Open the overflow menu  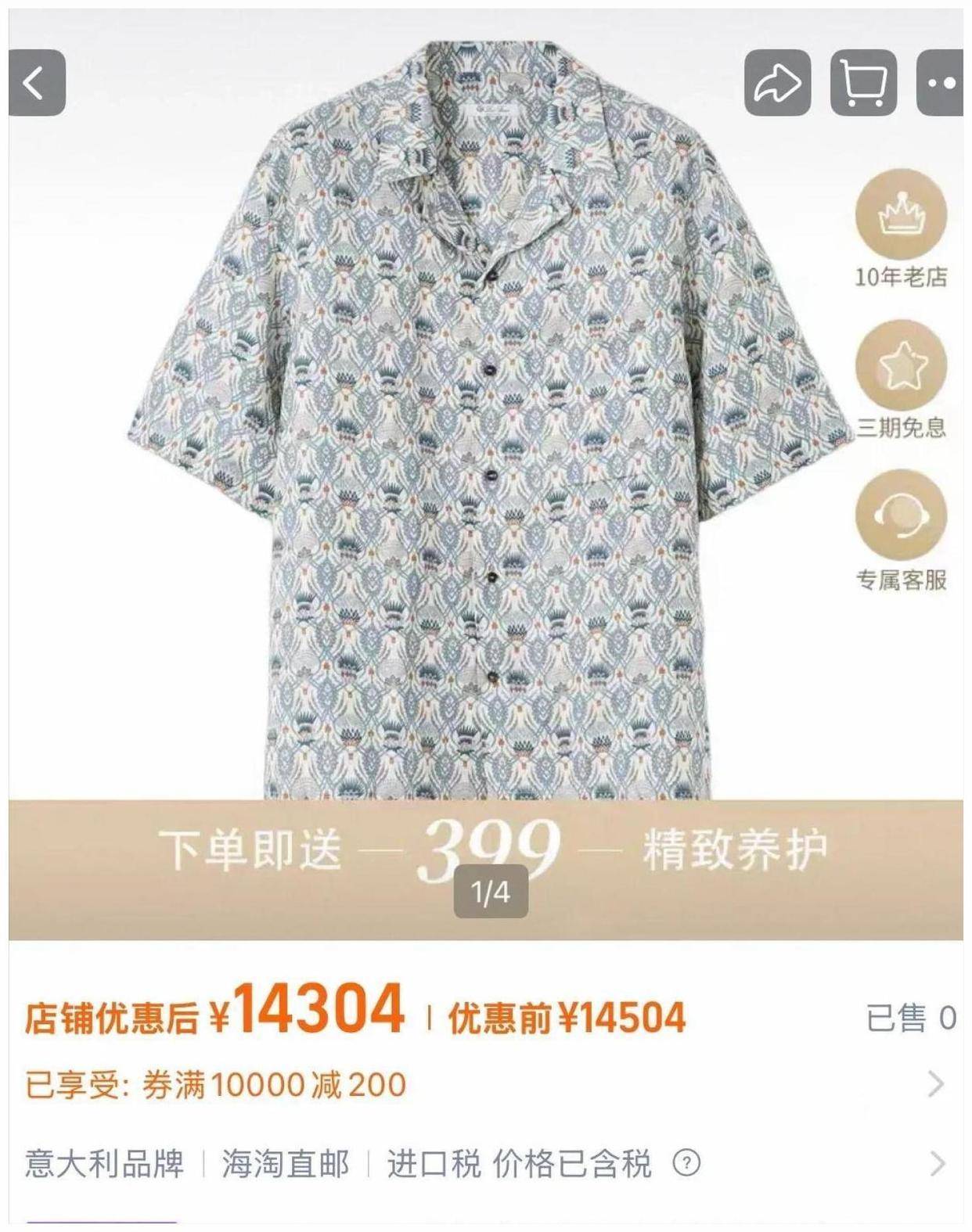pyautogui.click(x=941, y=83)
